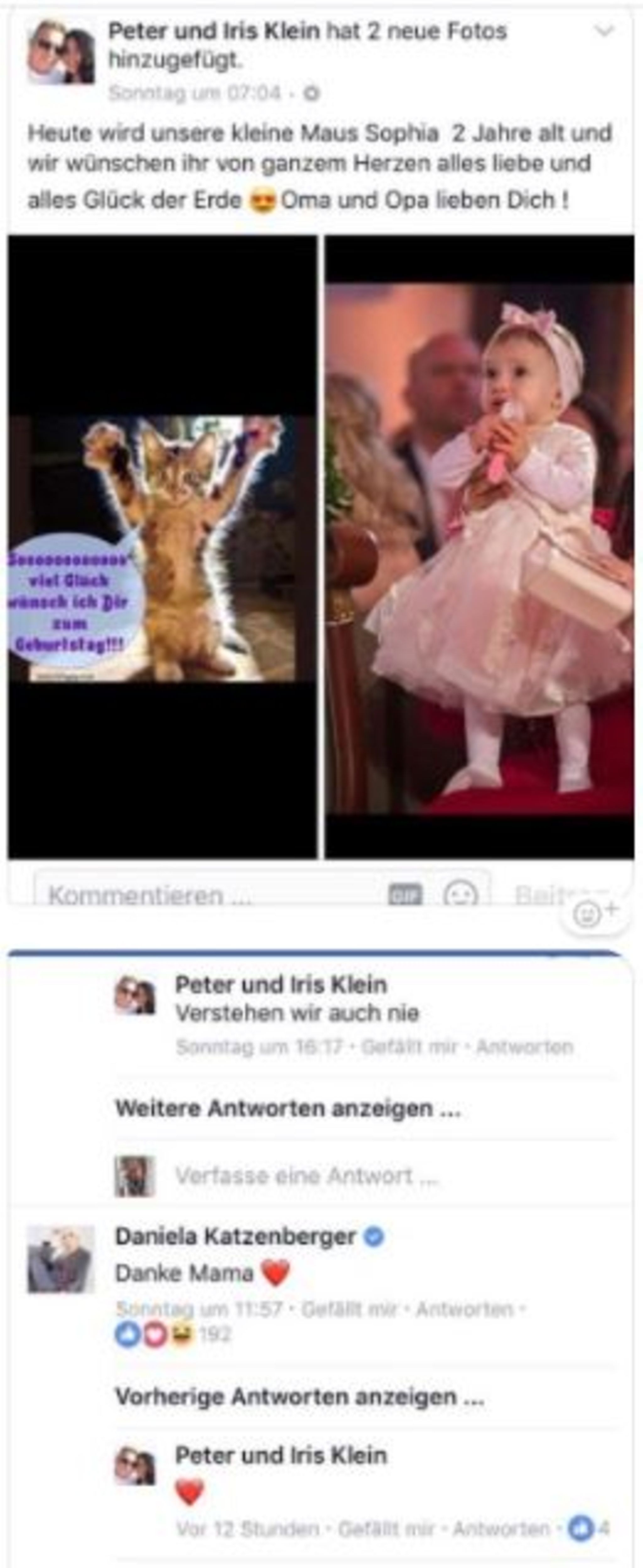
Task: Open Daniela Katzenberger's profile
Action: (x=235, y=1236)
